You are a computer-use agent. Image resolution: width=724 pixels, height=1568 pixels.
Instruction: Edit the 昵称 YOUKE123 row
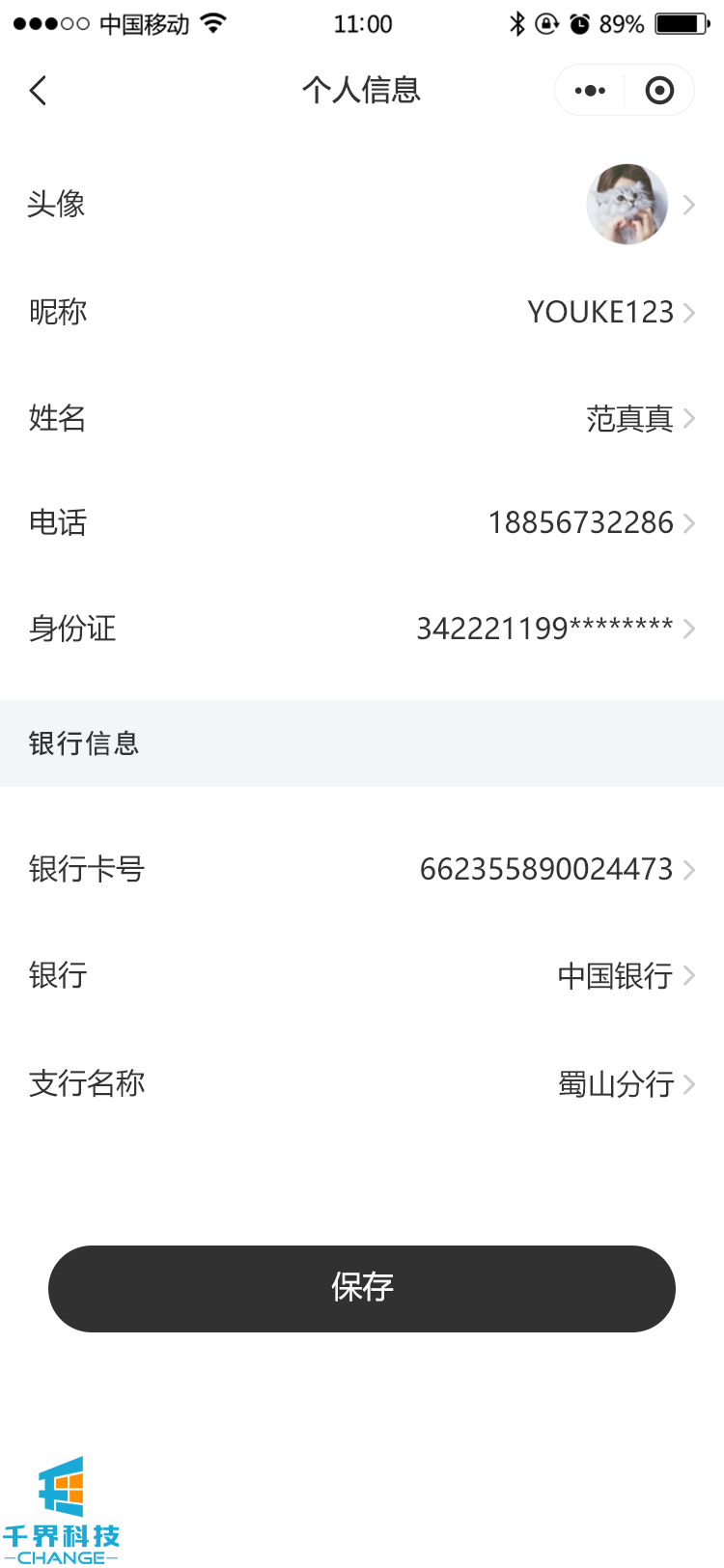point(600,312)
